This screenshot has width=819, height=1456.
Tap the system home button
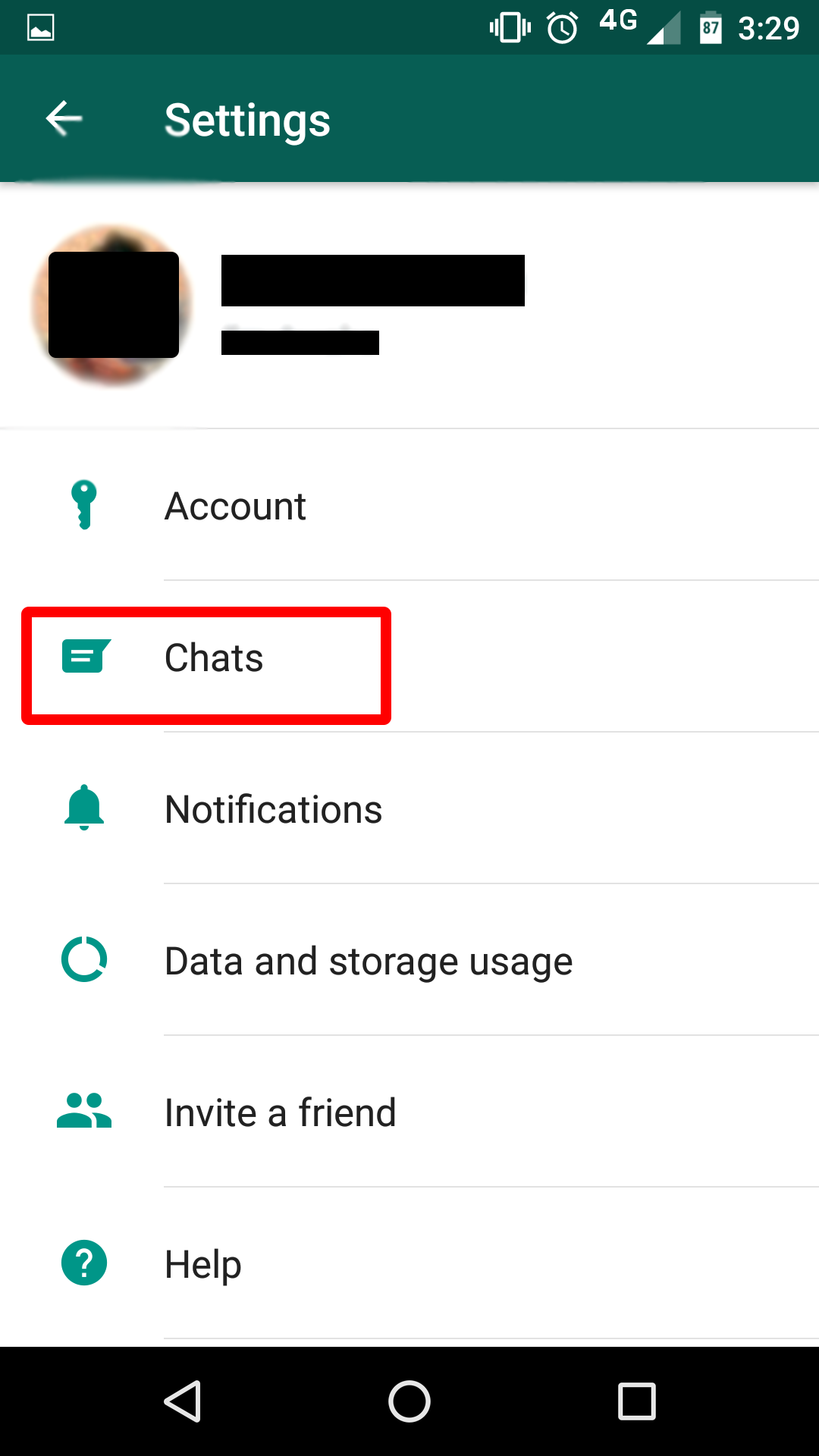(x=409, y=1401)
